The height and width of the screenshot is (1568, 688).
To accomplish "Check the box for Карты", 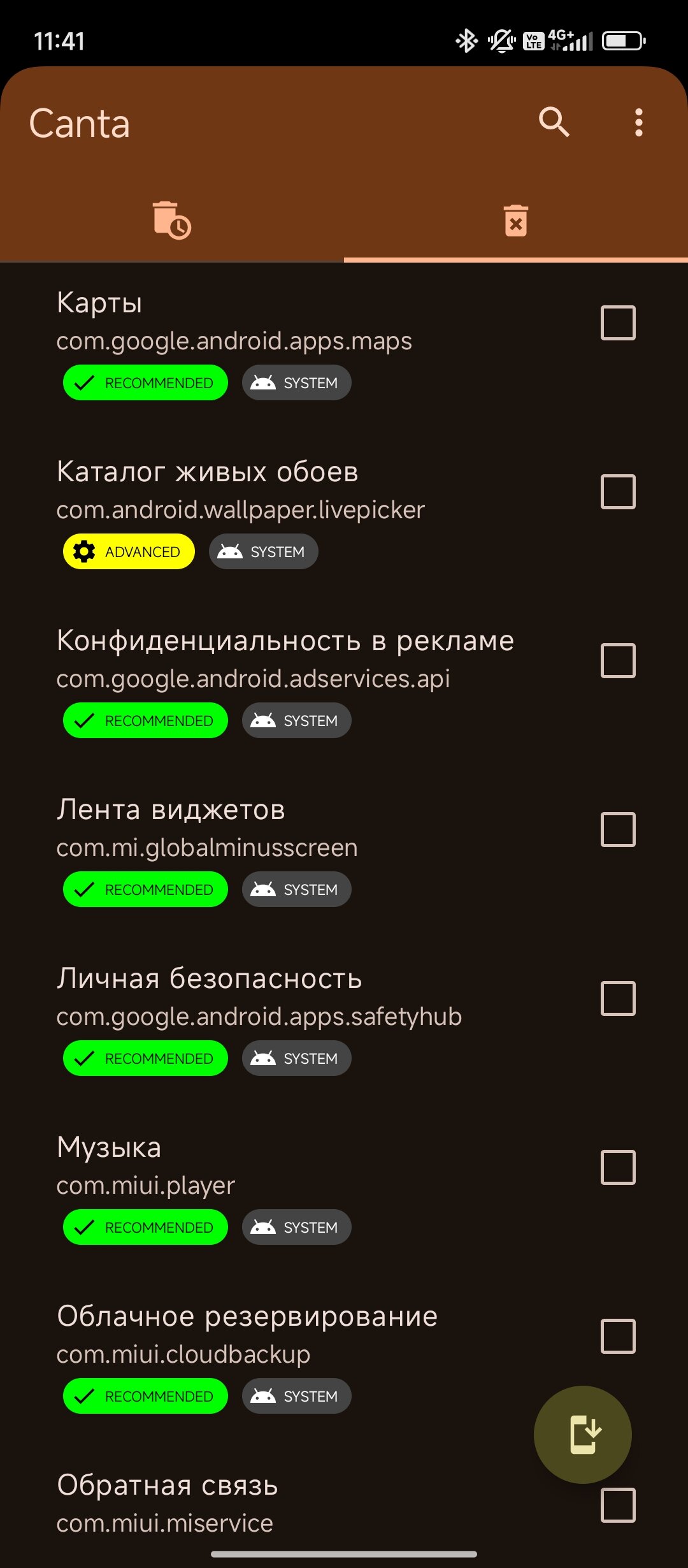I will (x=618, y=323).
